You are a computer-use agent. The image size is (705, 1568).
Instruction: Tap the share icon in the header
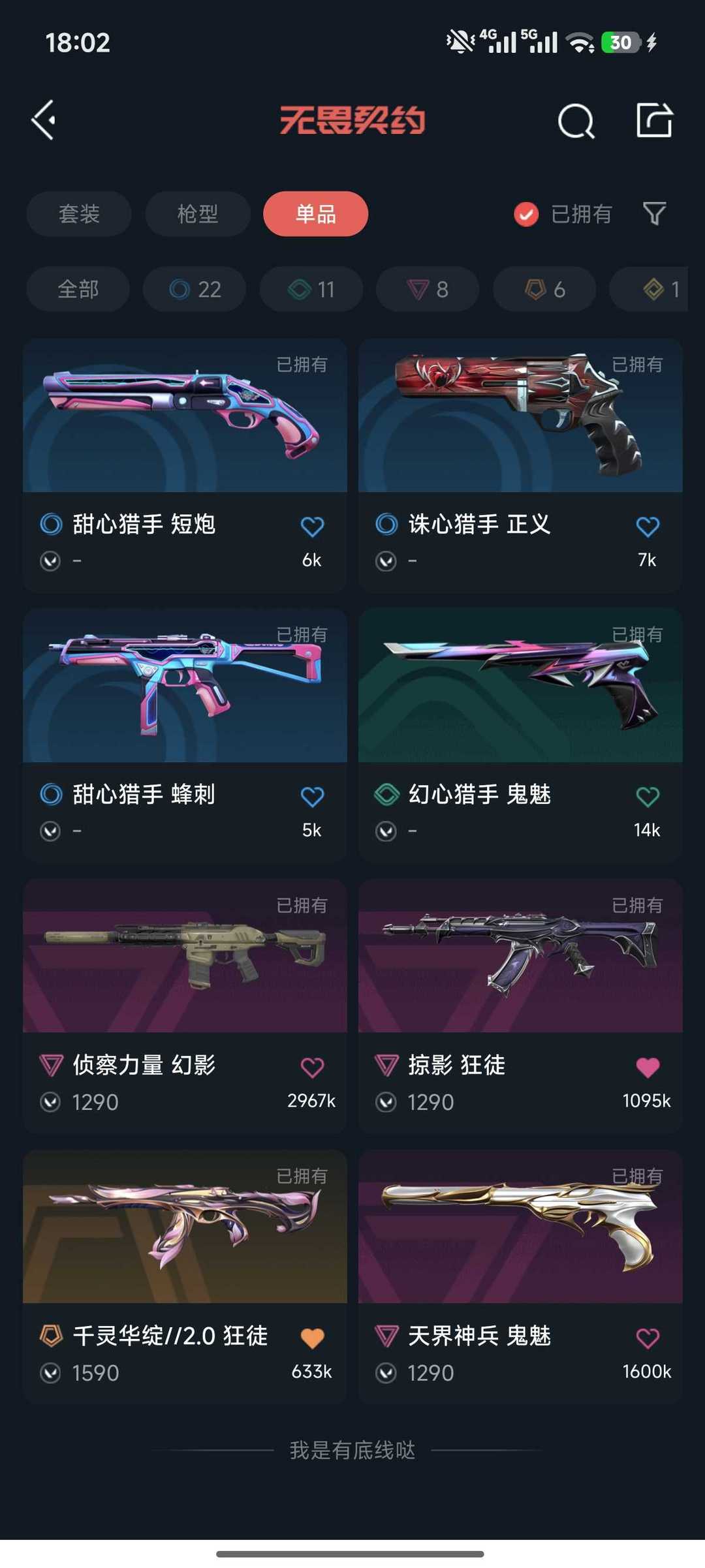654,120
